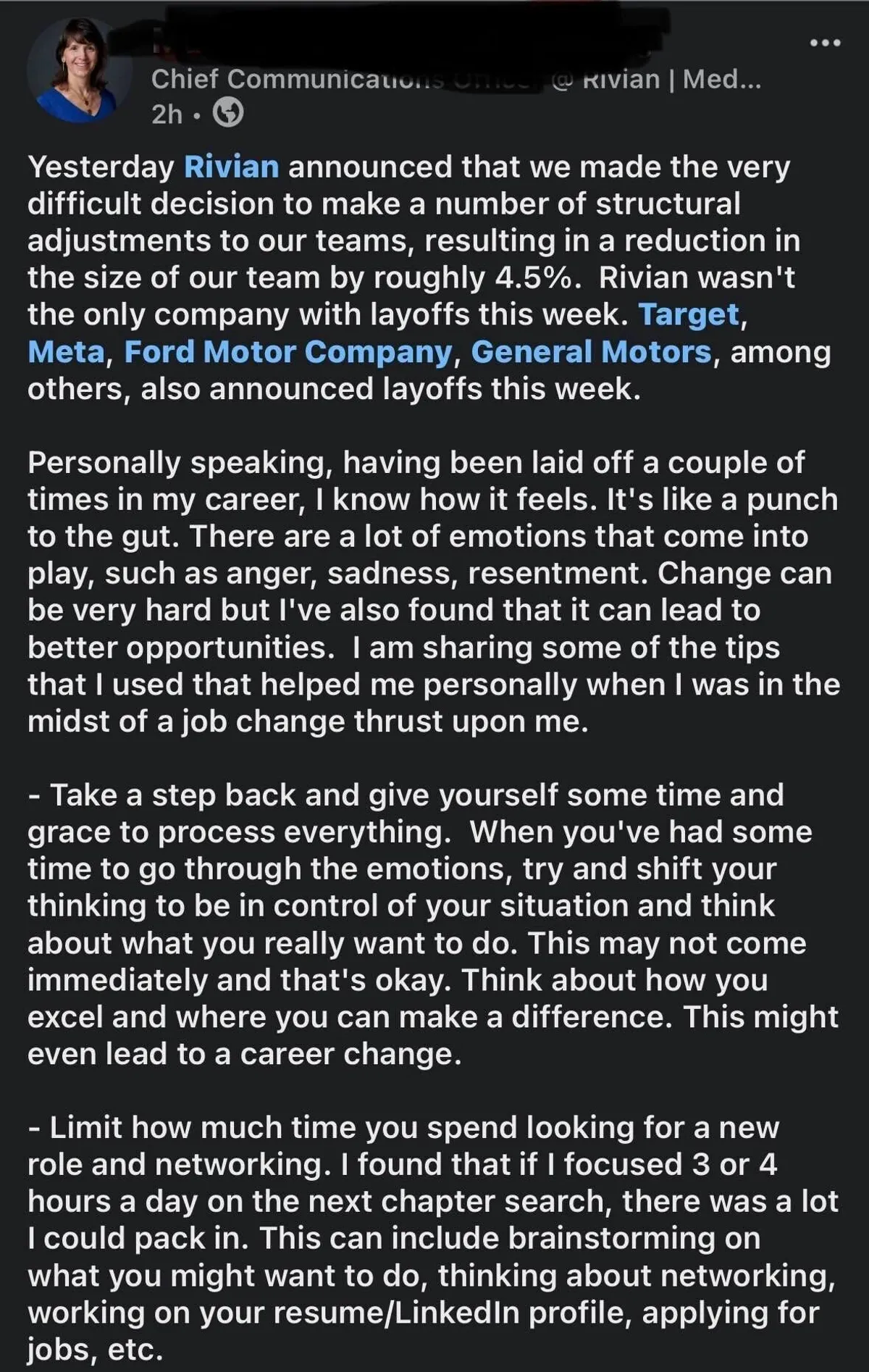Follow the Target company mention
This screenshot has width=869, height=1372.
[x=689, y=314]
